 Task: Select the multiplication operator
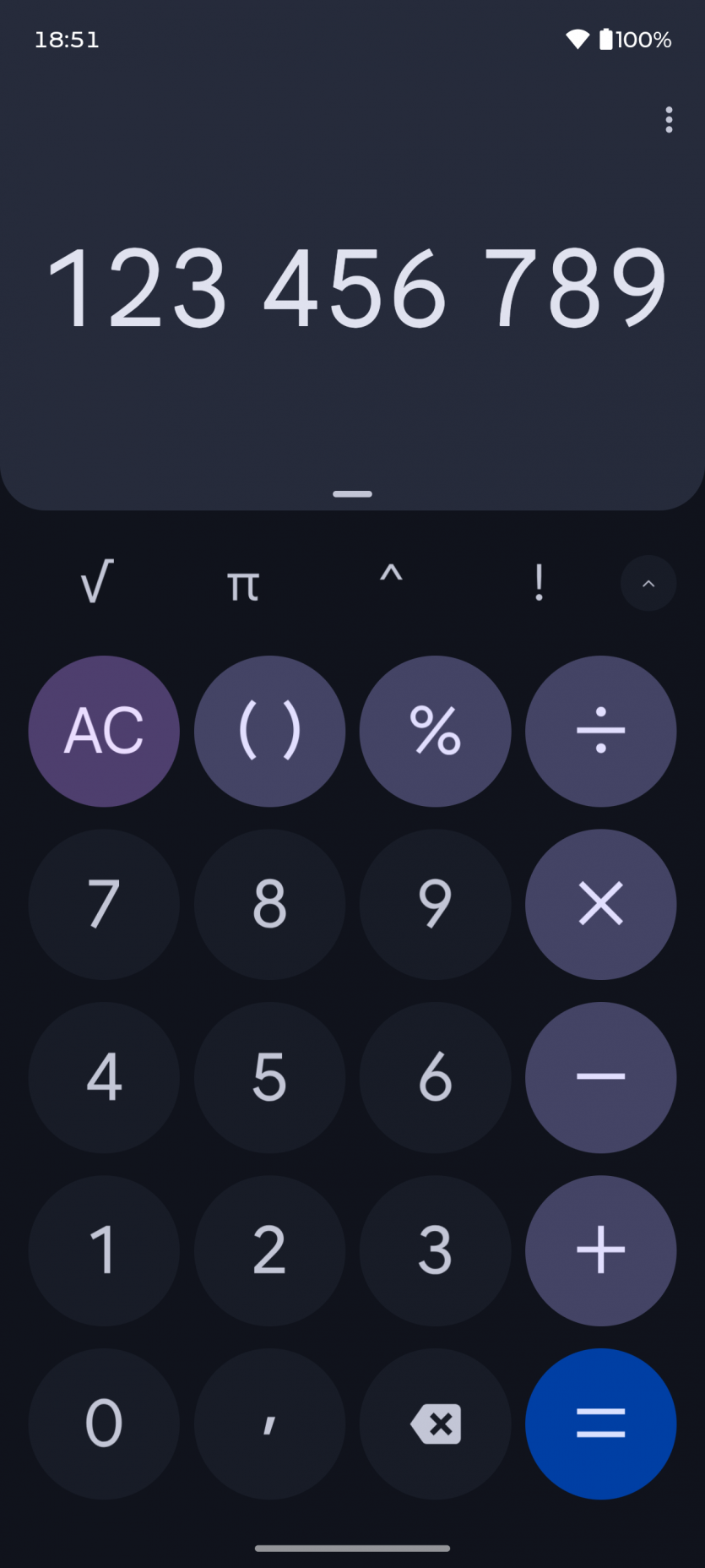click(x=600, y=904)
